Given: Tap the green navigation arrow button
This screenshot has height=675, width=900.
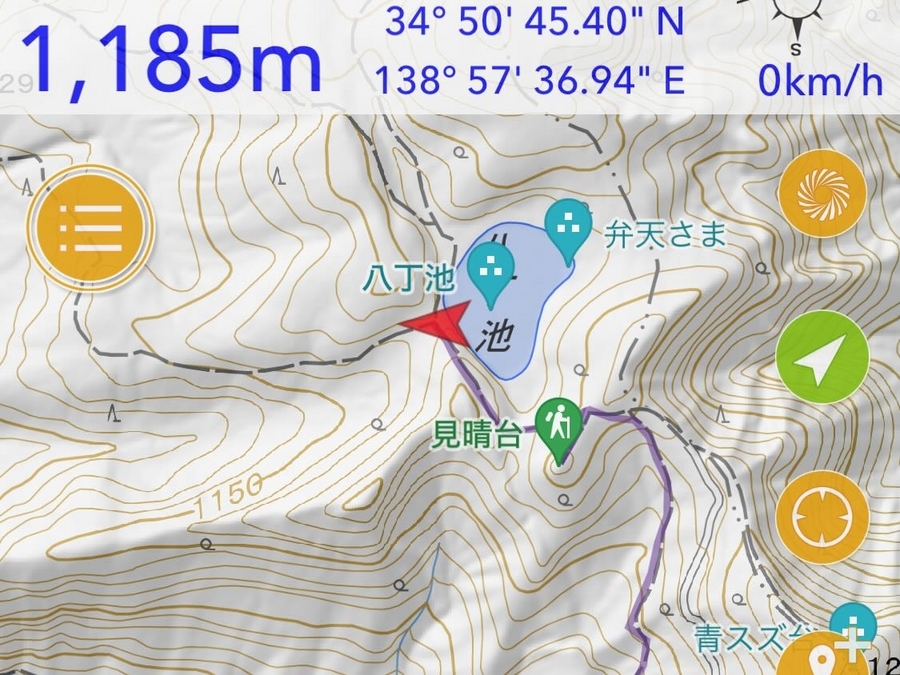Looking at the screenshot, I should click(823, 357).
